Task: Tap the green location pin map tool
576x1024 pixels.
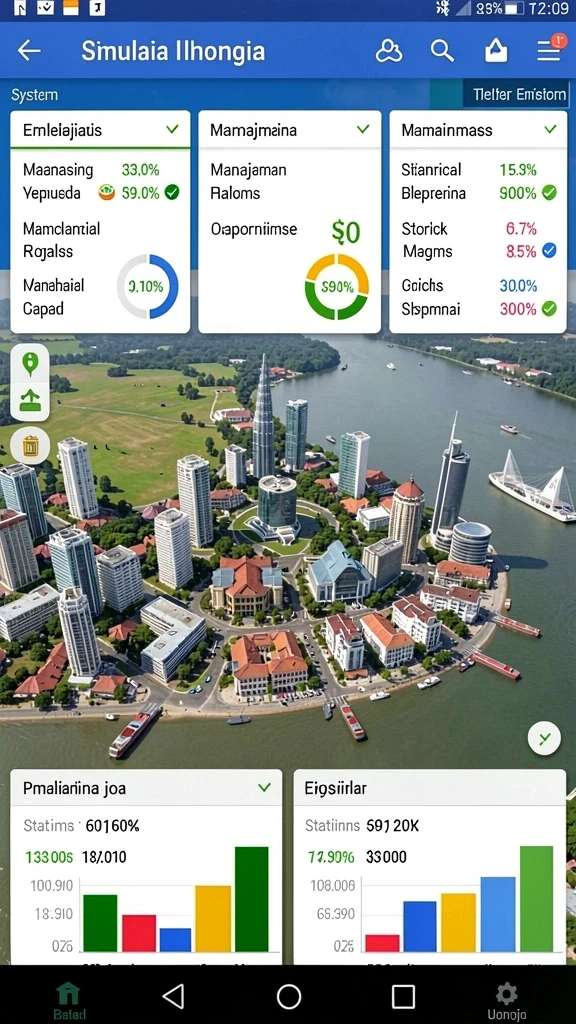Action: point(30,364)
